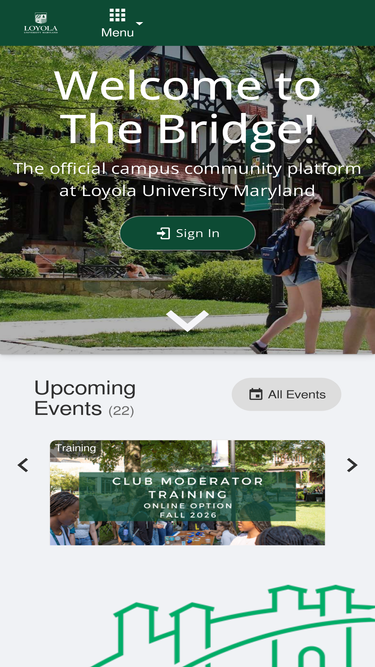This screenshot has height=667, width=375.
Task: Tap the Loyola logo to go home
Action: (40, 23)
